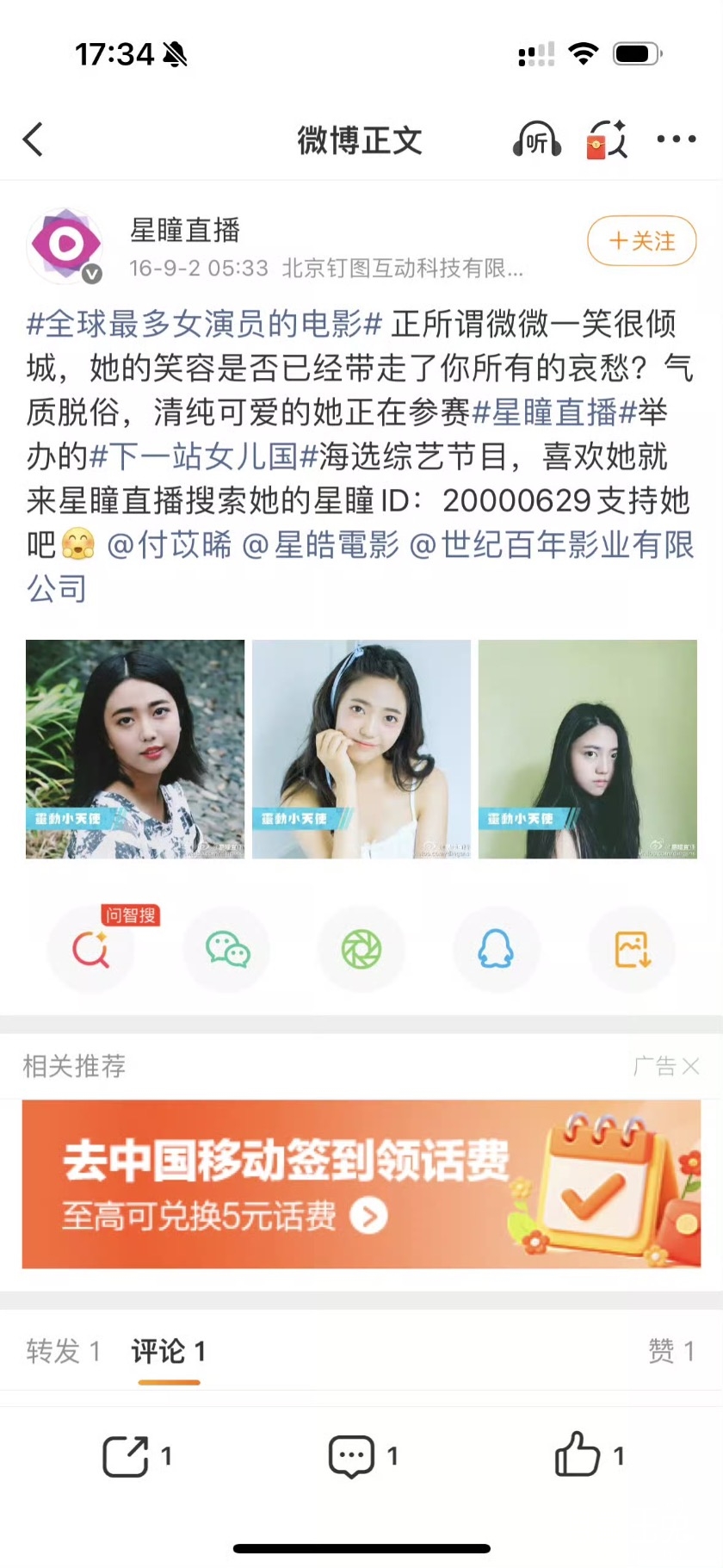The height and width of the screenshot is (1568, 723).
Task: Visit the @付苡晞 profile mention
Action: pos(170,545)
